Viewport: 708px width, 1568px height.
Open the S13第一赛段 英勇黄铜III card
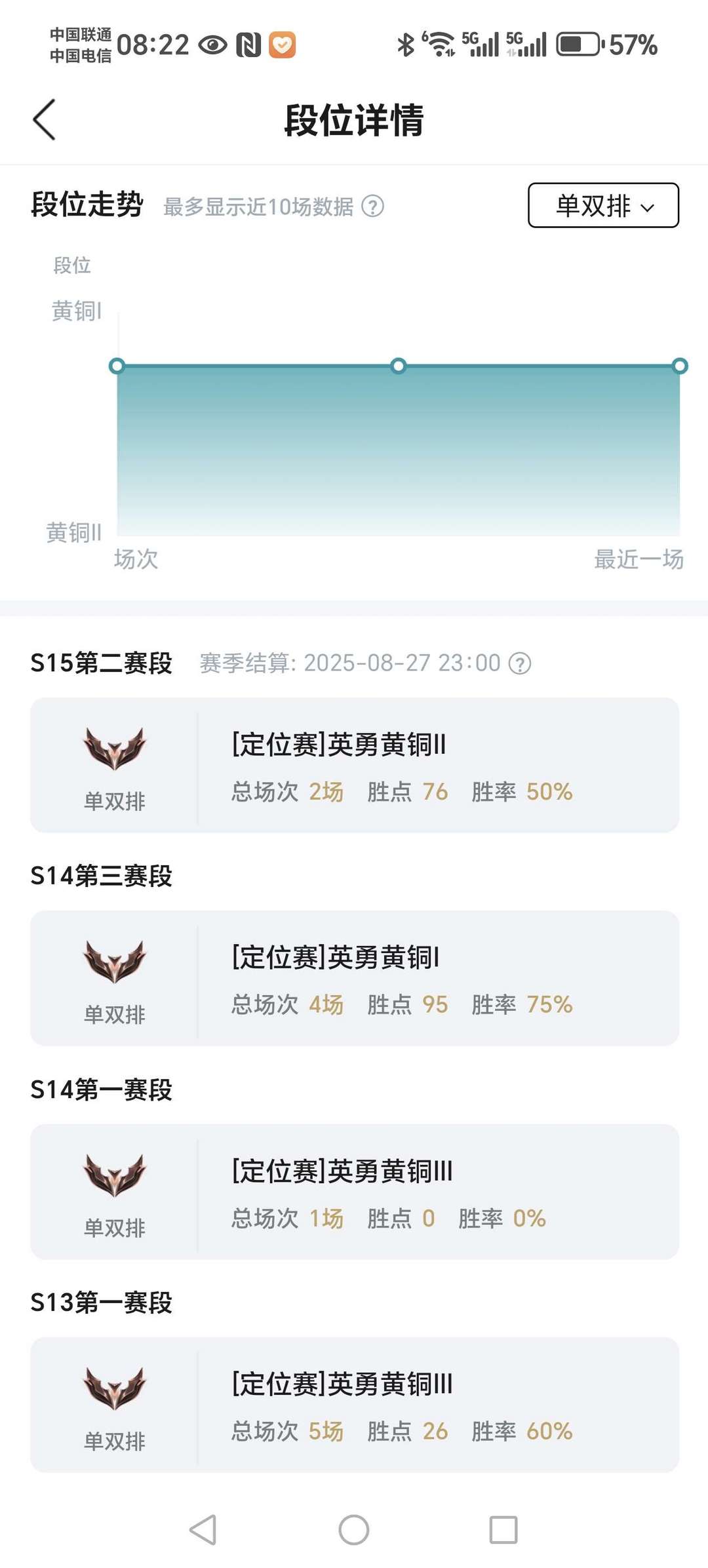(x=355, y=1405)
